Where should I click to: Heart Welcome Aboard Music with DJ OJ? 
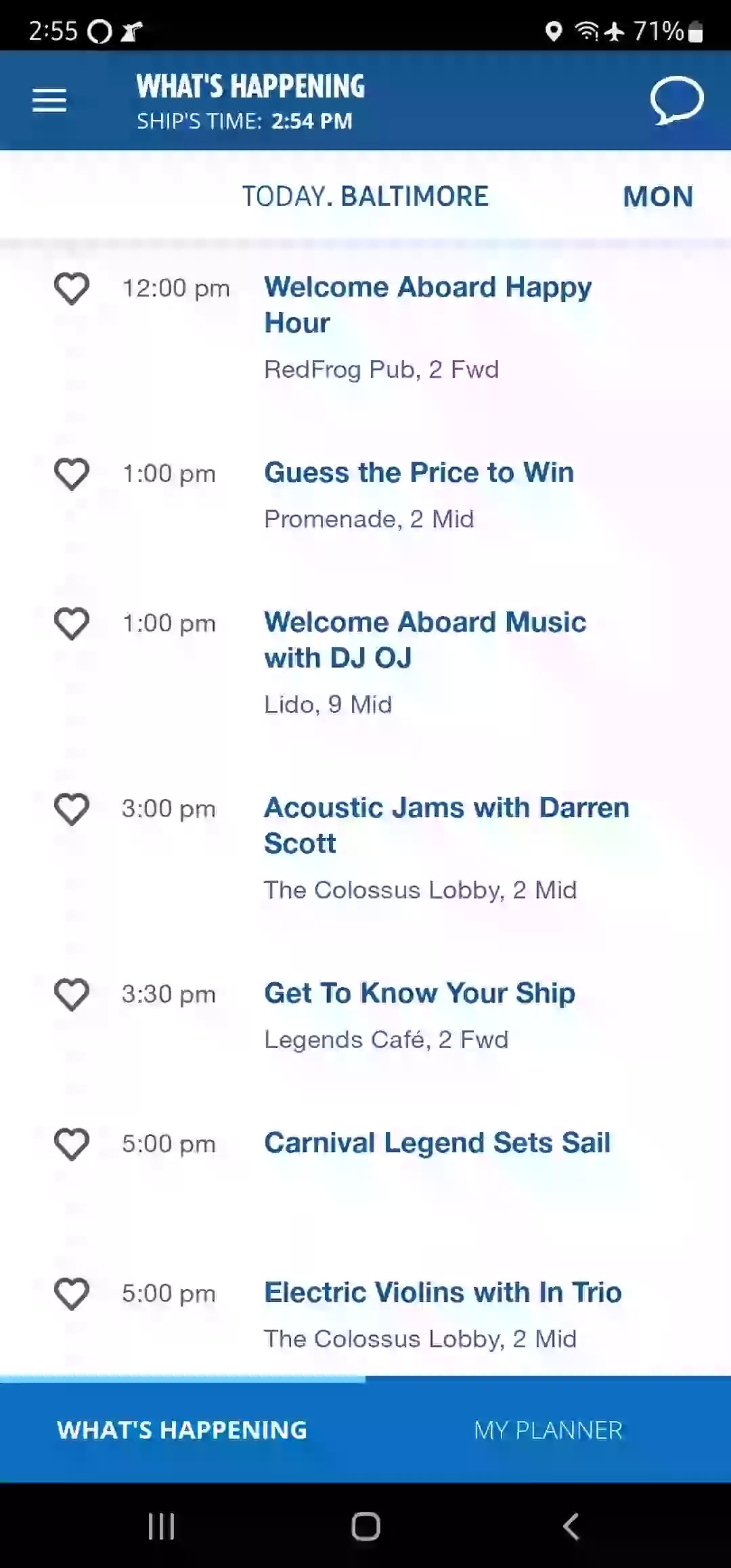(x=72, y=624)
